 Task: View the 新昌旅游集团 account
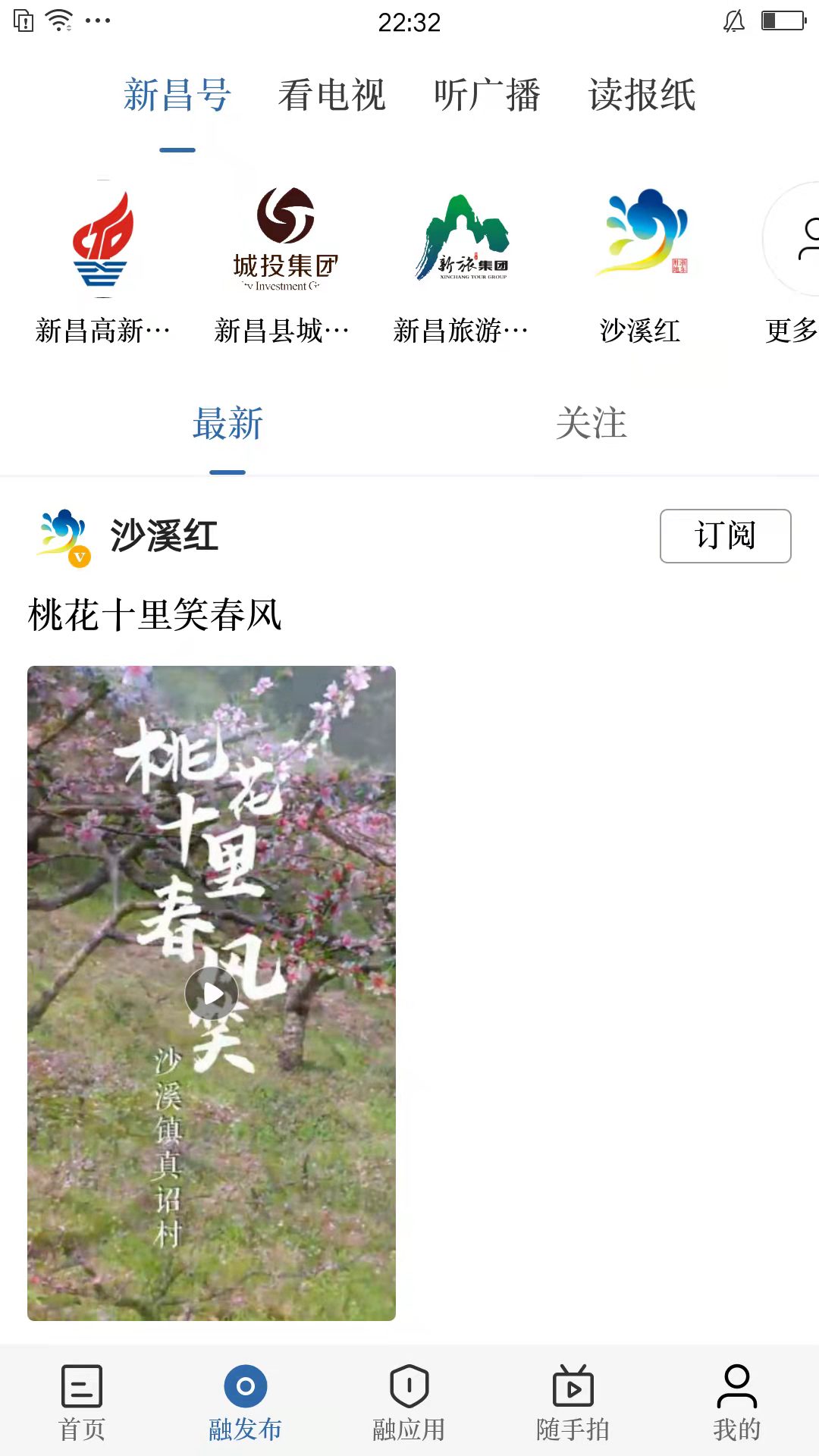[462, 262]
